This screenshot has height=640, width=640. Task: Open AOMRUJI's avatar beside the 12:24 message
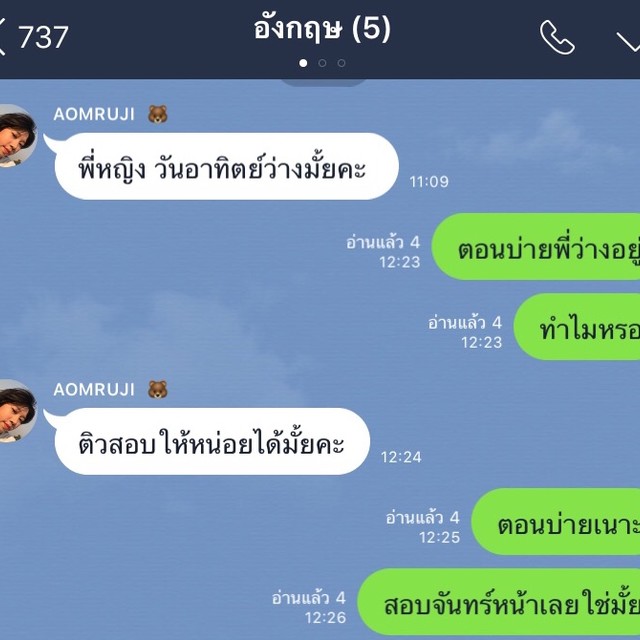17,410
